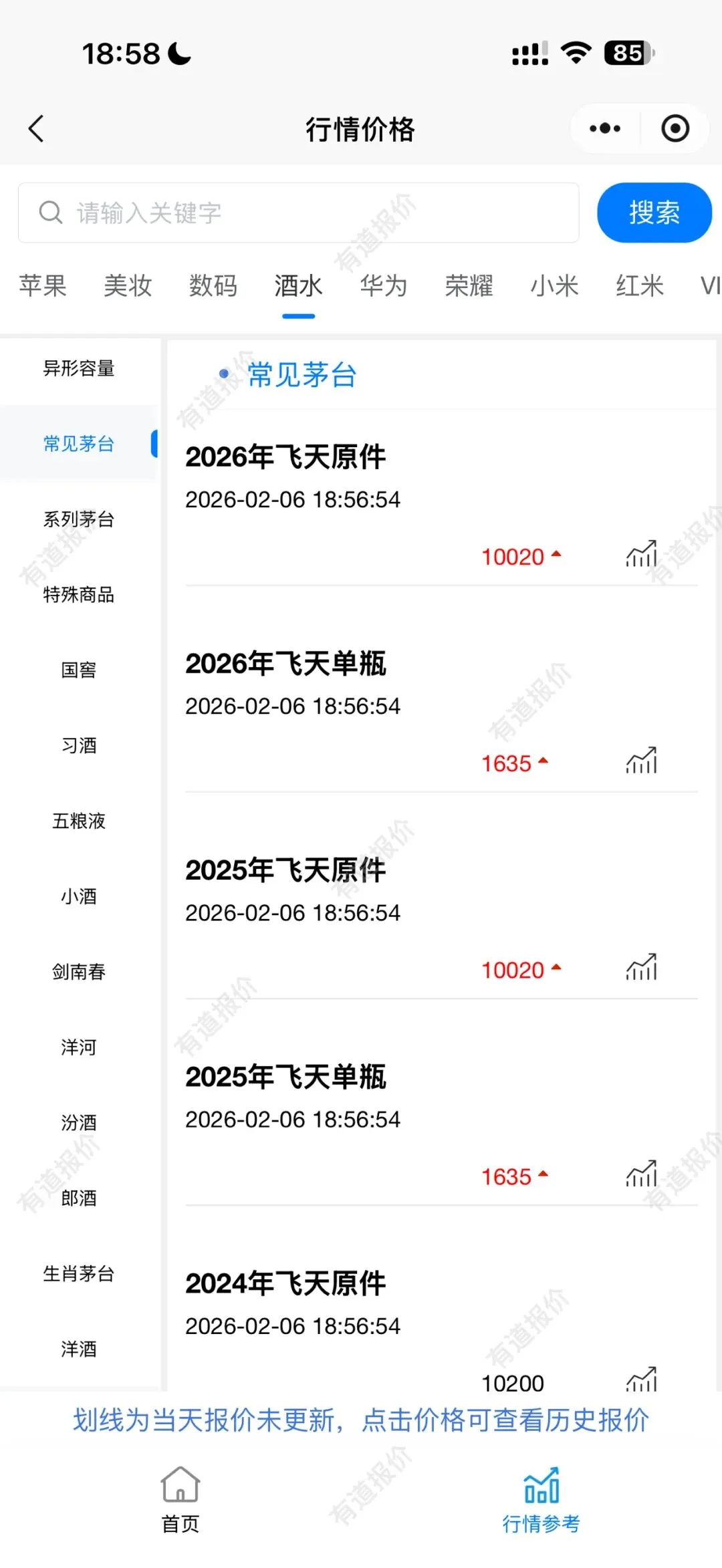Screen dimensions: 722x1568
Task: View price trend chart for 2026年飞天原件
Action: pos(641,555)
